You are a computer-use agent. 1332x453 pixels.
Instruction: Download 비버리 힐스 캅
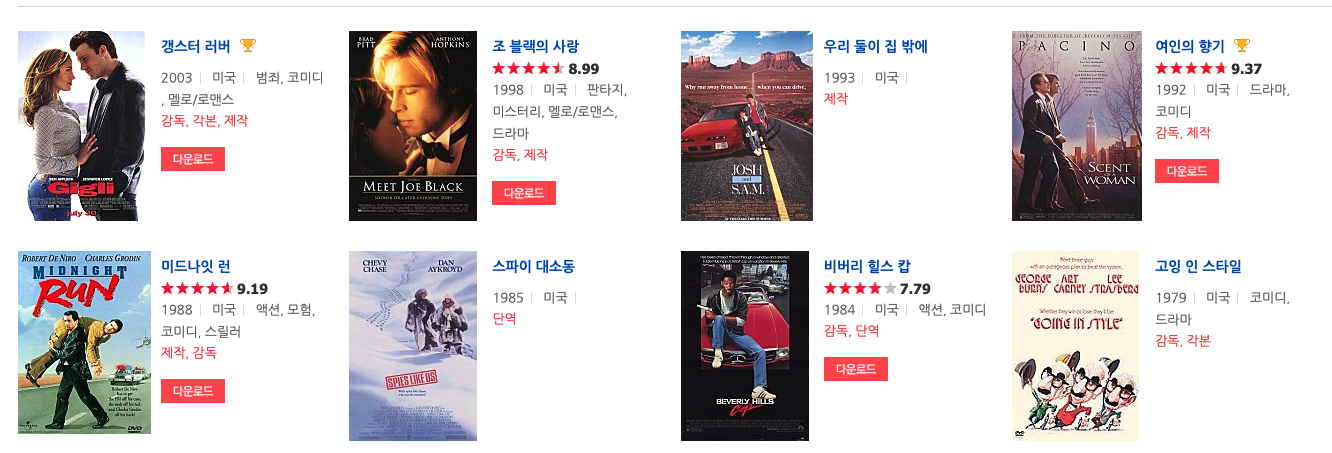click(855, 369)
